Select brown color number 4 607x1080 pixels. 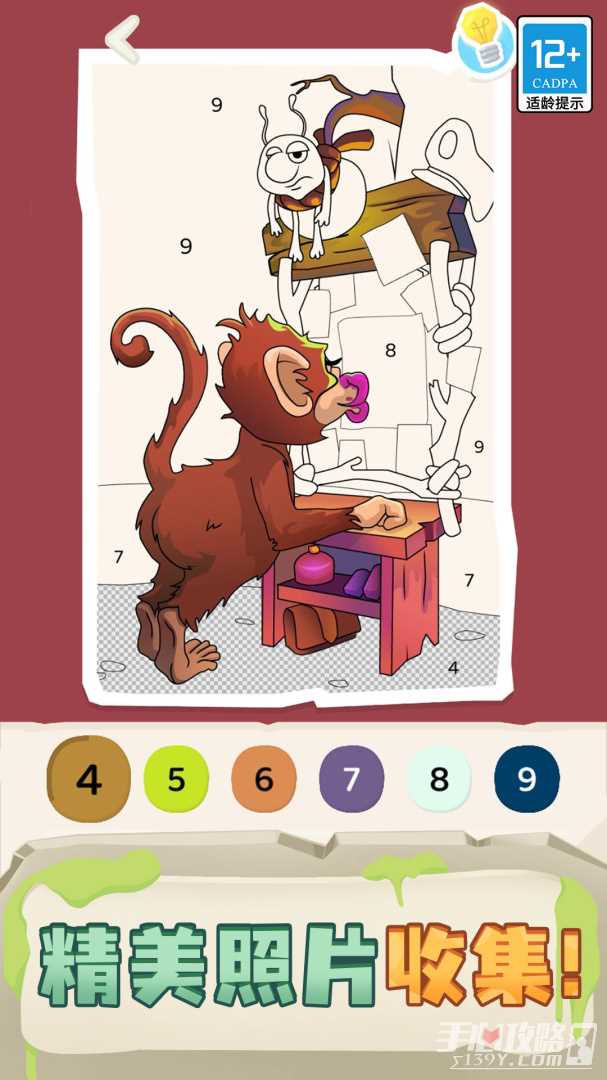pyautogui.click(x=88, y=779)
